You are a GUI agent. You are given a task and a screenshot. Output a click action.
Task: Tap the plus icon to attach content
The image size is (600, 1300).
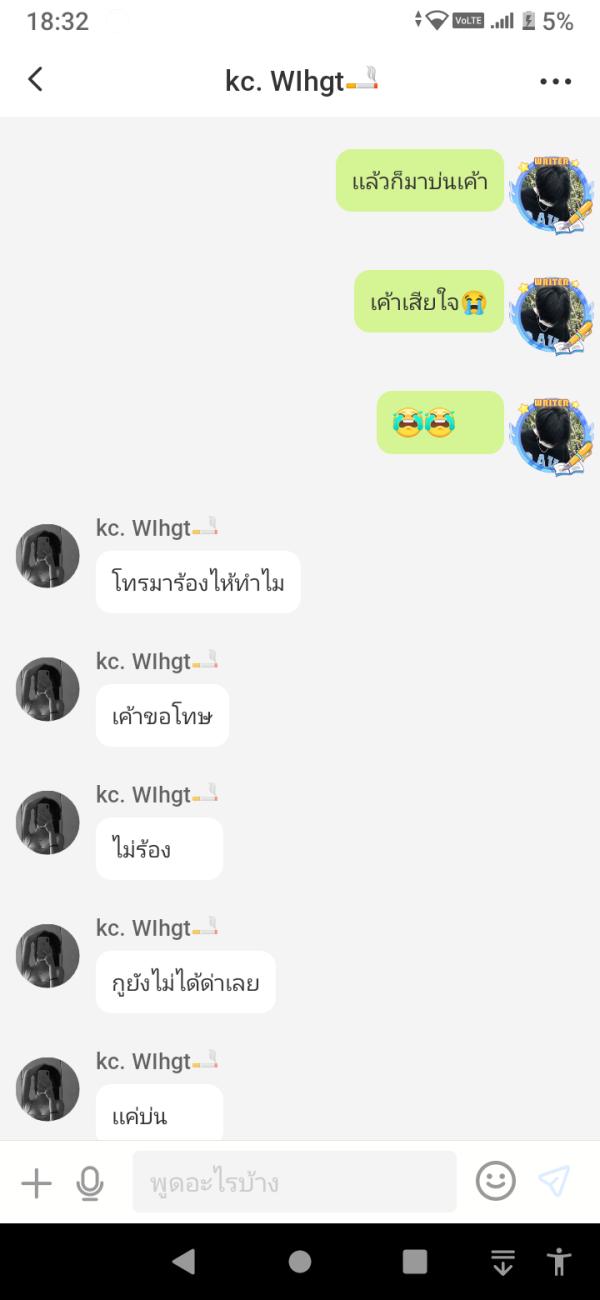pyautogui.click(x=36, y=1183)
